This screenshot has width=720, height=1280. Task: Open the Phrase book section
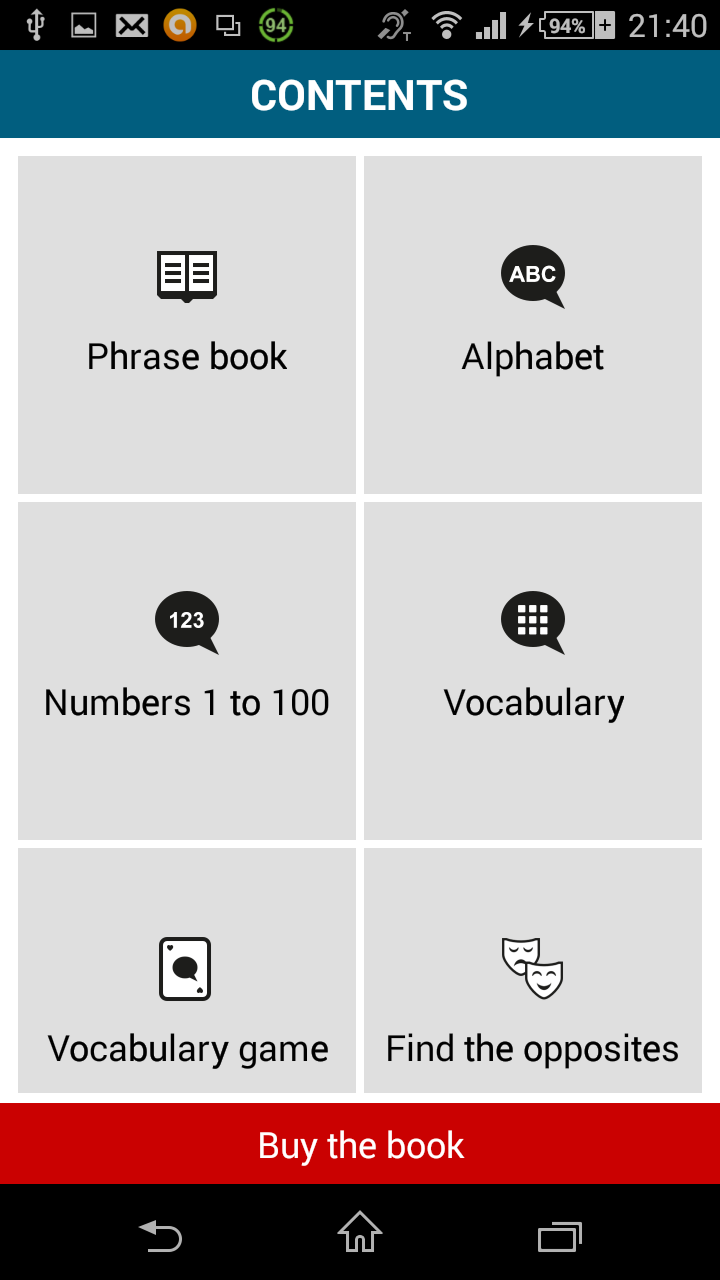[187, 324]
